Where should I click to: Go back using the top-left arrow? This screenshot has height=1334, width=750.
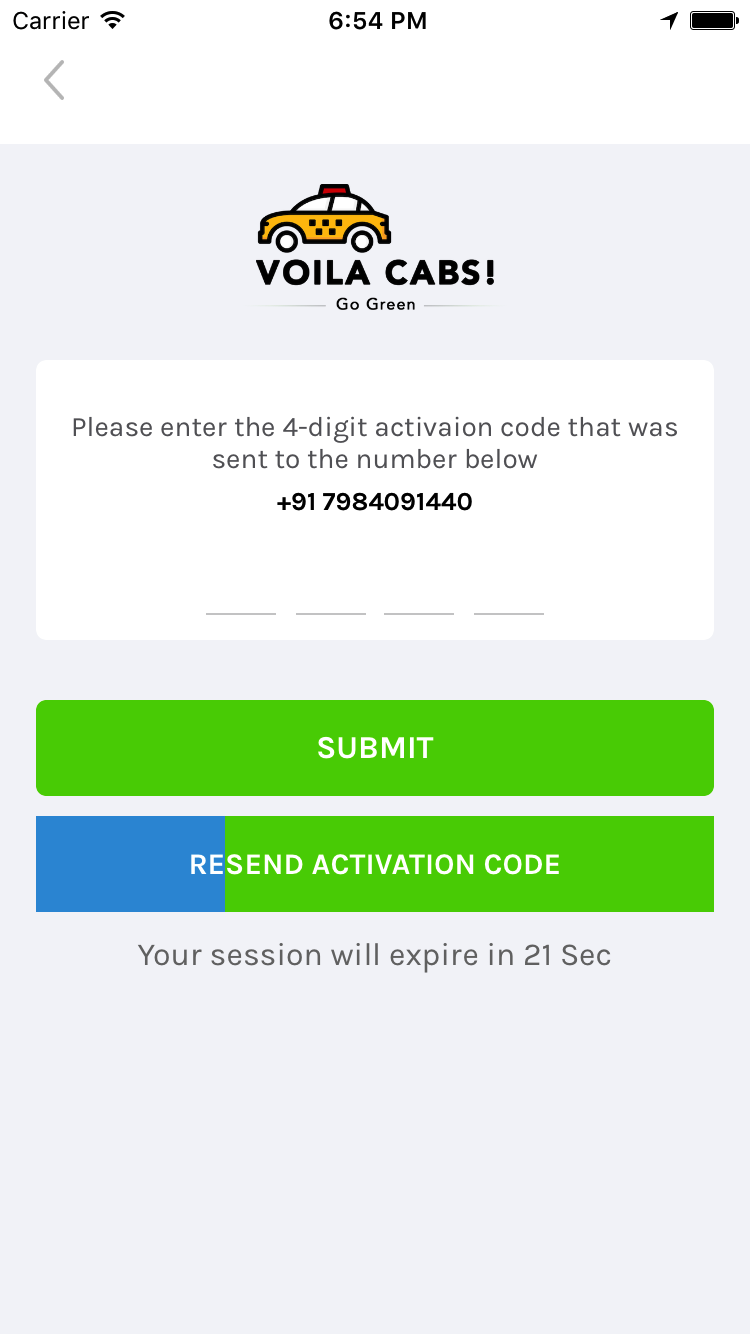point(54,80)
